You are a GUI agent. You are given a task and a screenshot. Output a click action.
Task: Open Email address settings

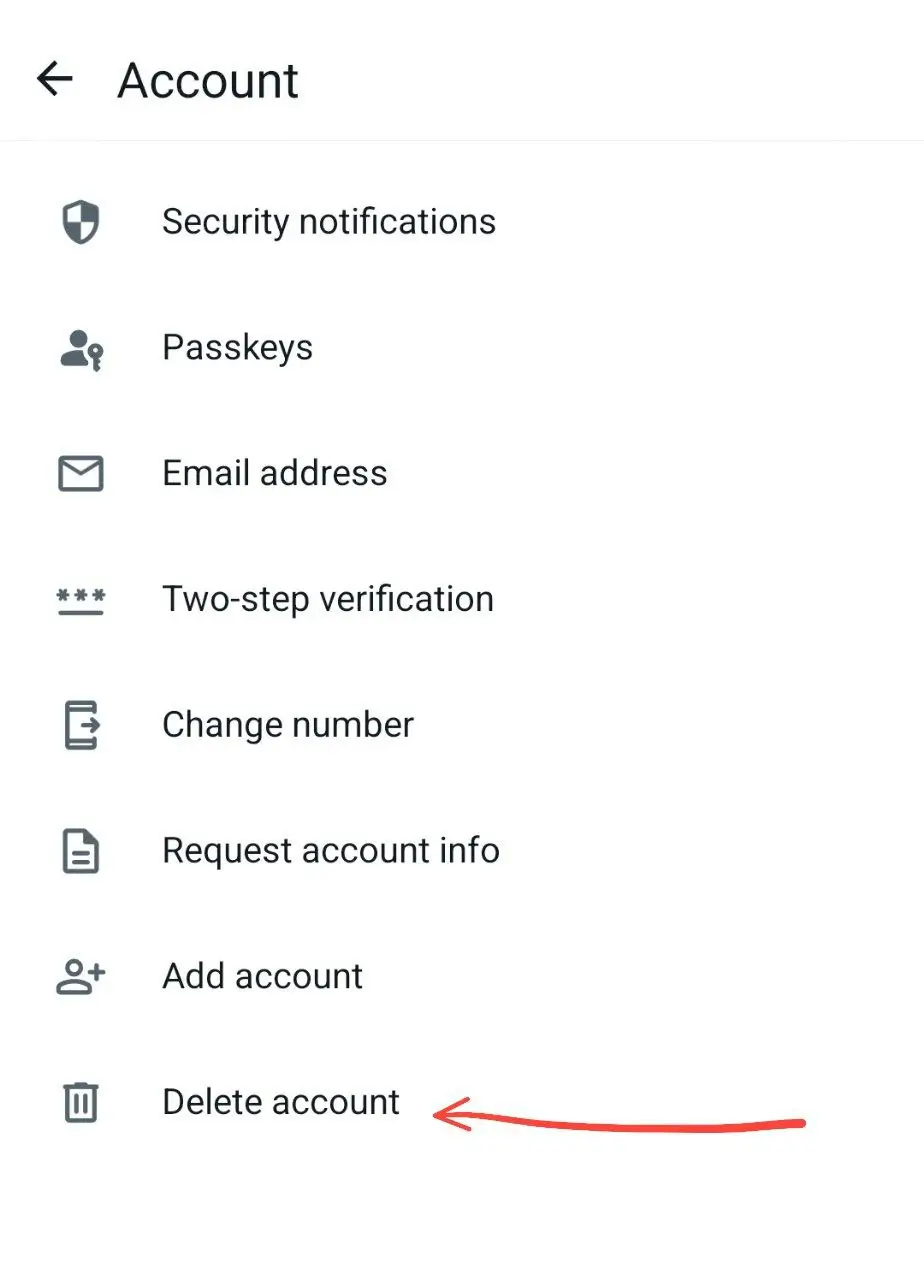(274, 473)
